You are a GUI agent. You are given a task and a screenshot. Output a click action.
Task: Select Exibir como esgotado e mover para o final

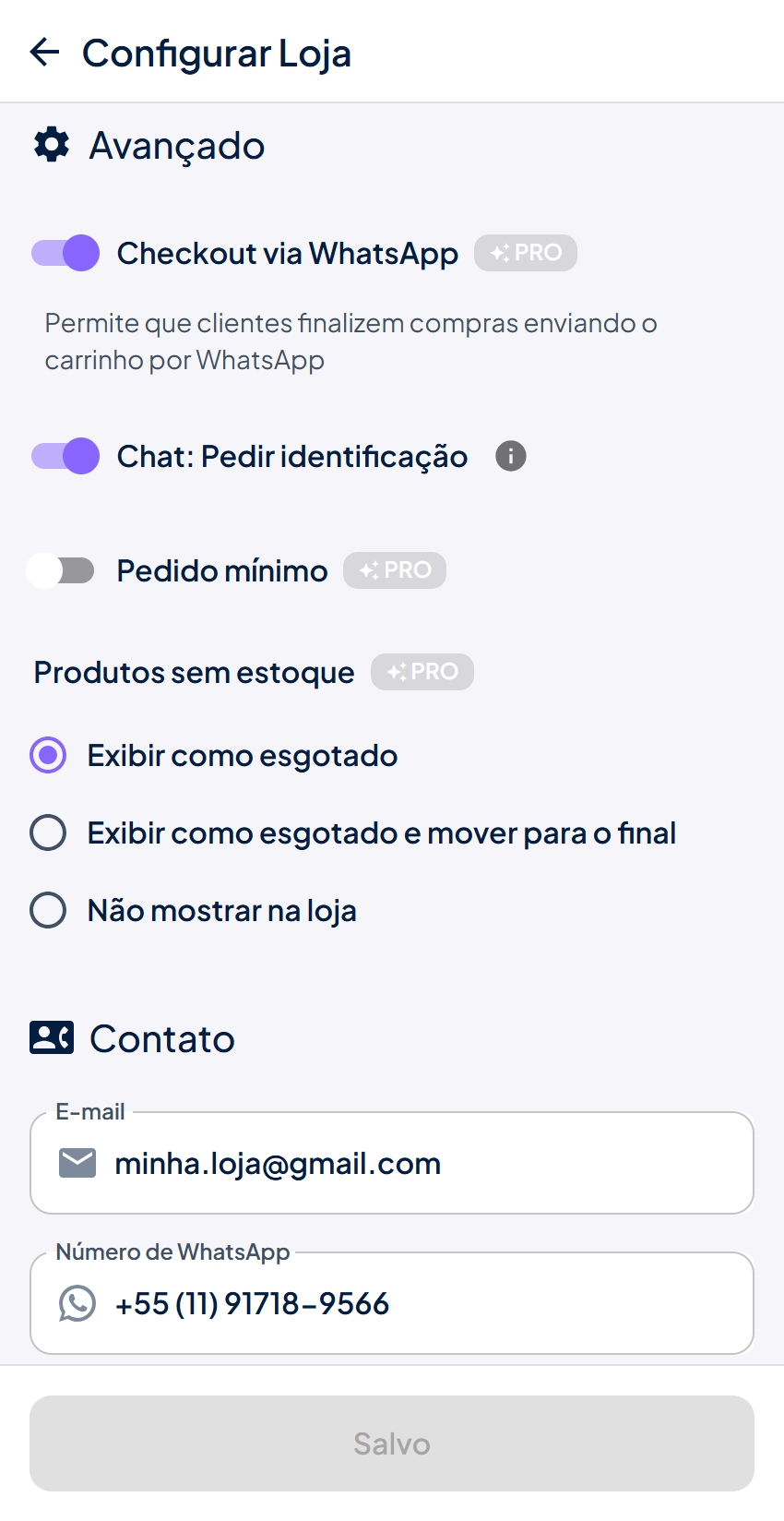click(x=47, y=832)
